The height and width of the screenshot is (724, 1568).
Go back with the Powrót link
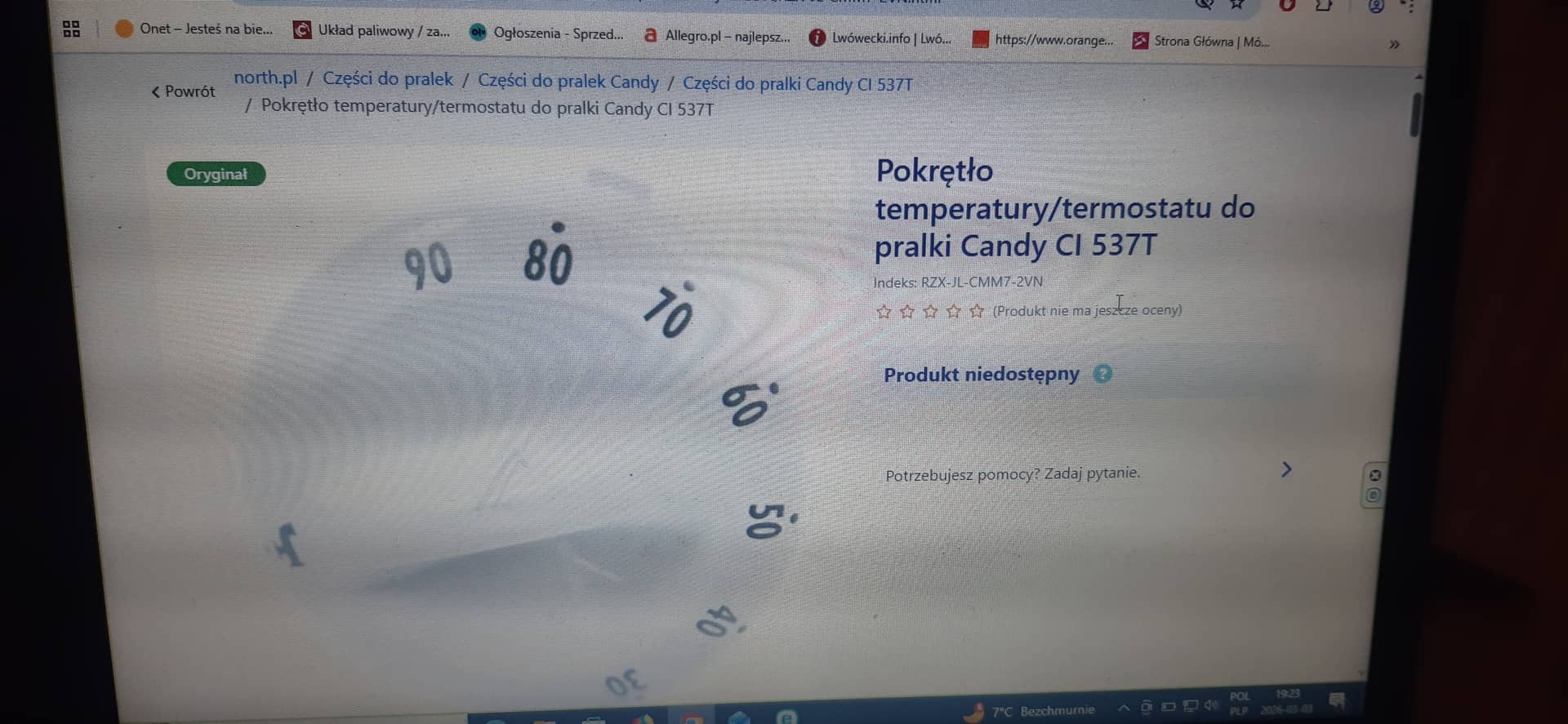click(x=183, y=91)
